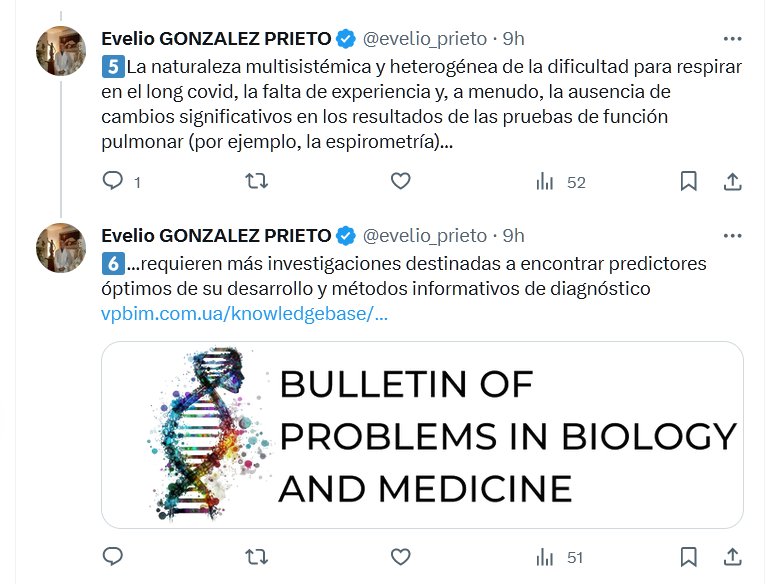This screenshot has width=784, height=584.
Task: Bookmark the tweet numbered 6
Action: pos(688,556)
